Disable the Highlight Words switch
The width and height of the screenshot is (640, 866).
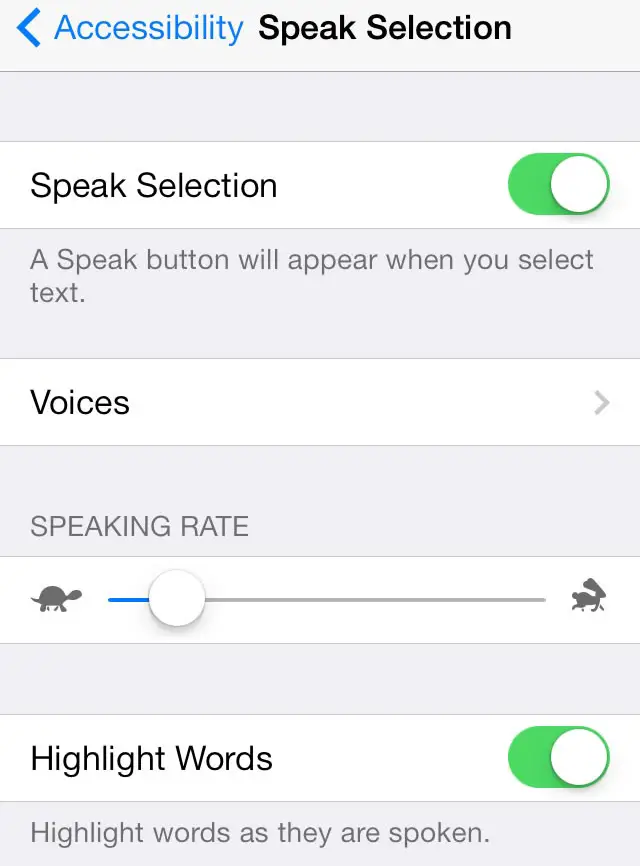[x=558, y=758]
